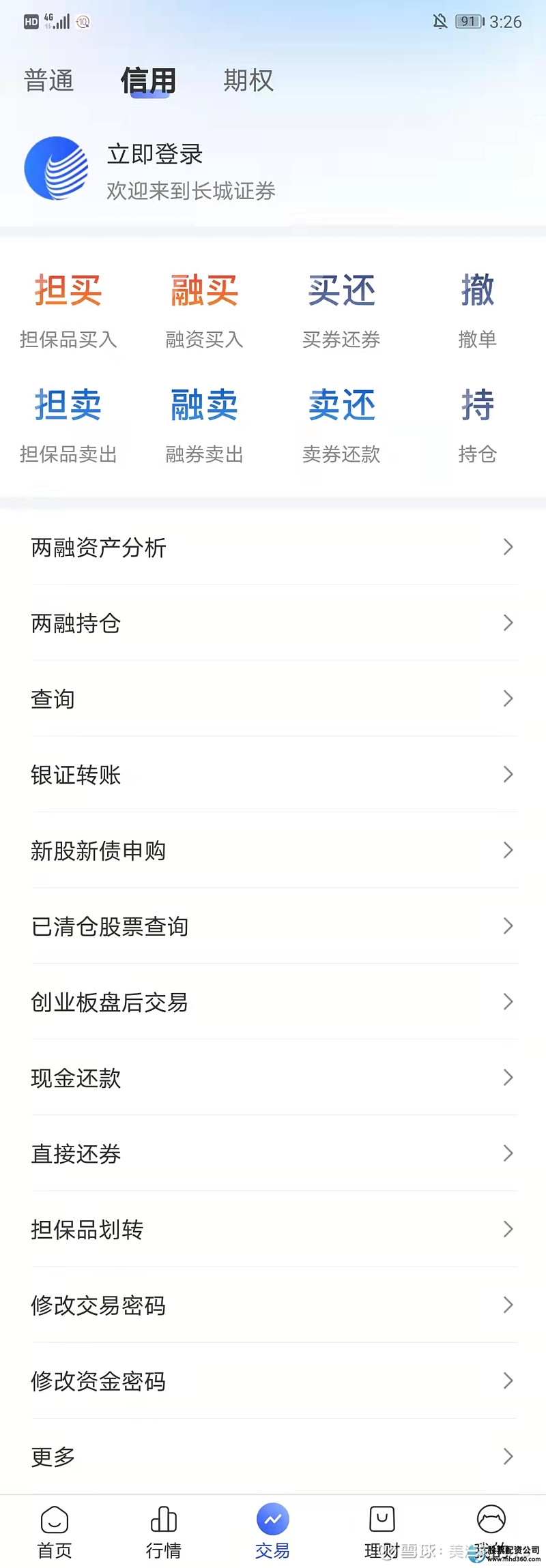Open 两融资产分析

click(x=273, y=547)
